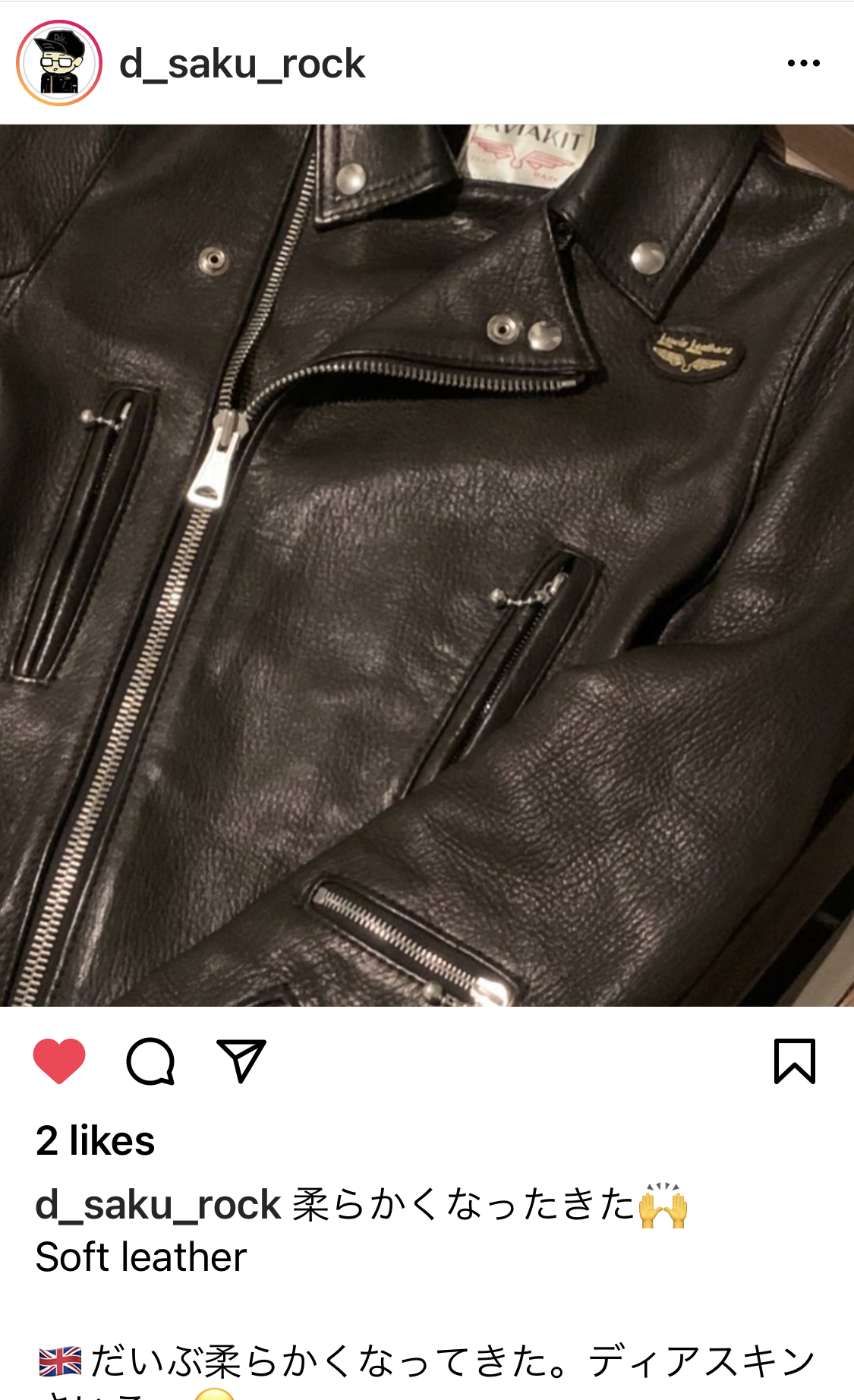Image resolution: width=854 pixels, height=1400 pixels.
Task: Open d_saku_rock username in the caption
Action: point(158,1205)
